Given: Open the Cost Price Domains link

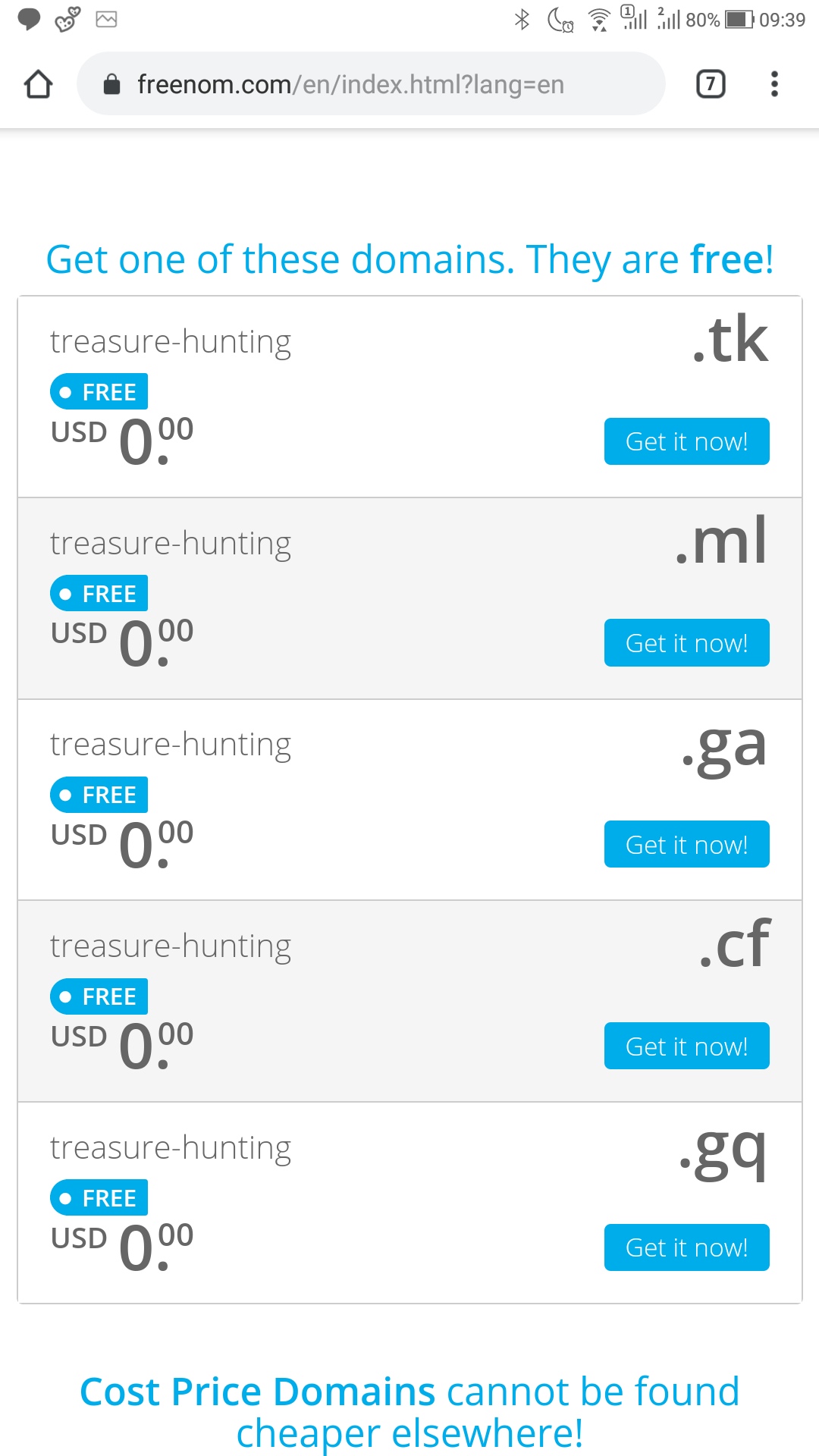Looking at the screenshot, I should pyautogui.click(x=257, y=1390).
